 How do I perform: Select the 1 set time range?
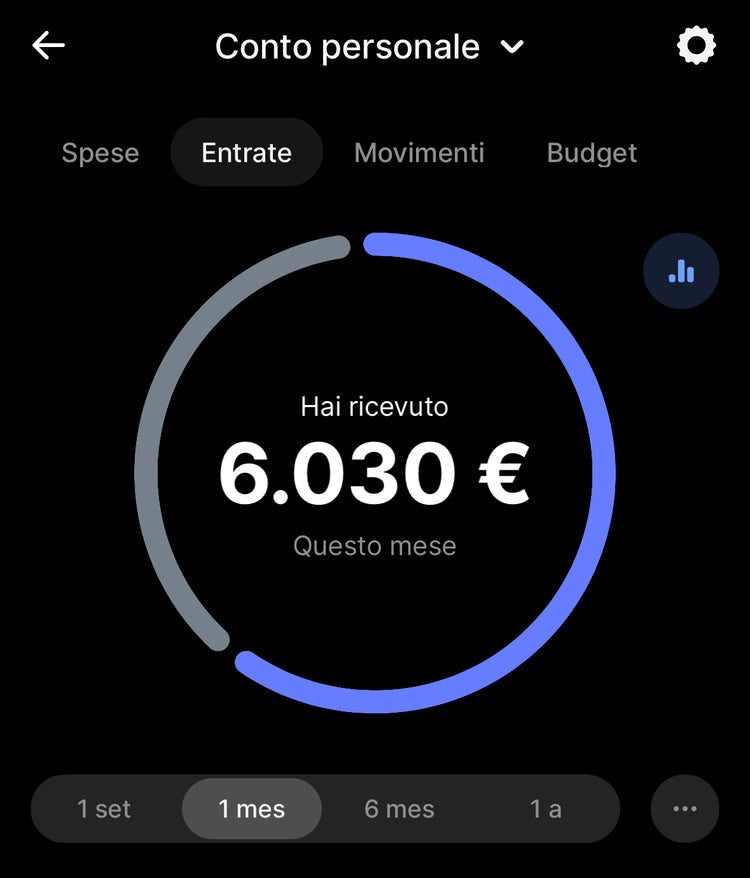click(x=104, y=809)
